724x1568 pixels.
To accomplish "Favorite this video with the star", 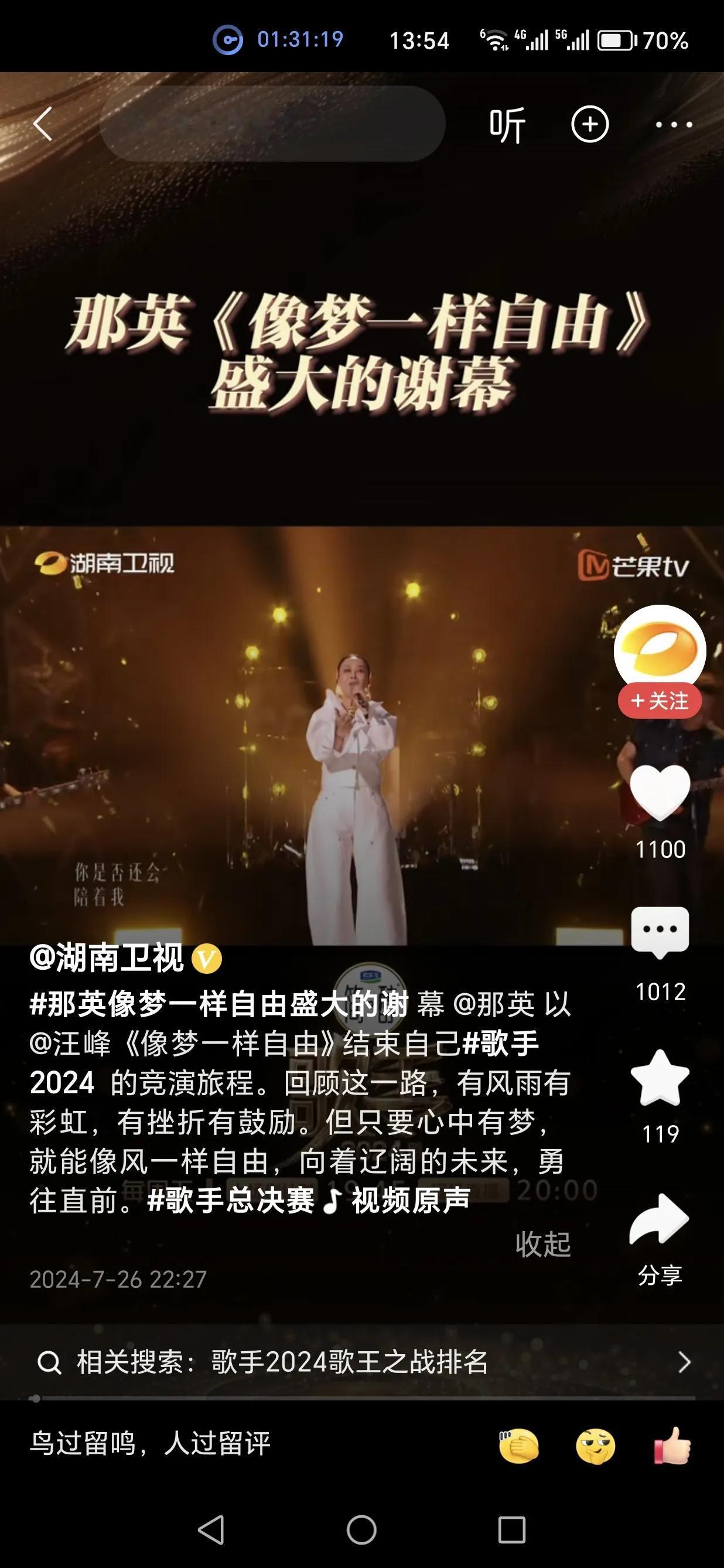I will [x=660, y=1078].
